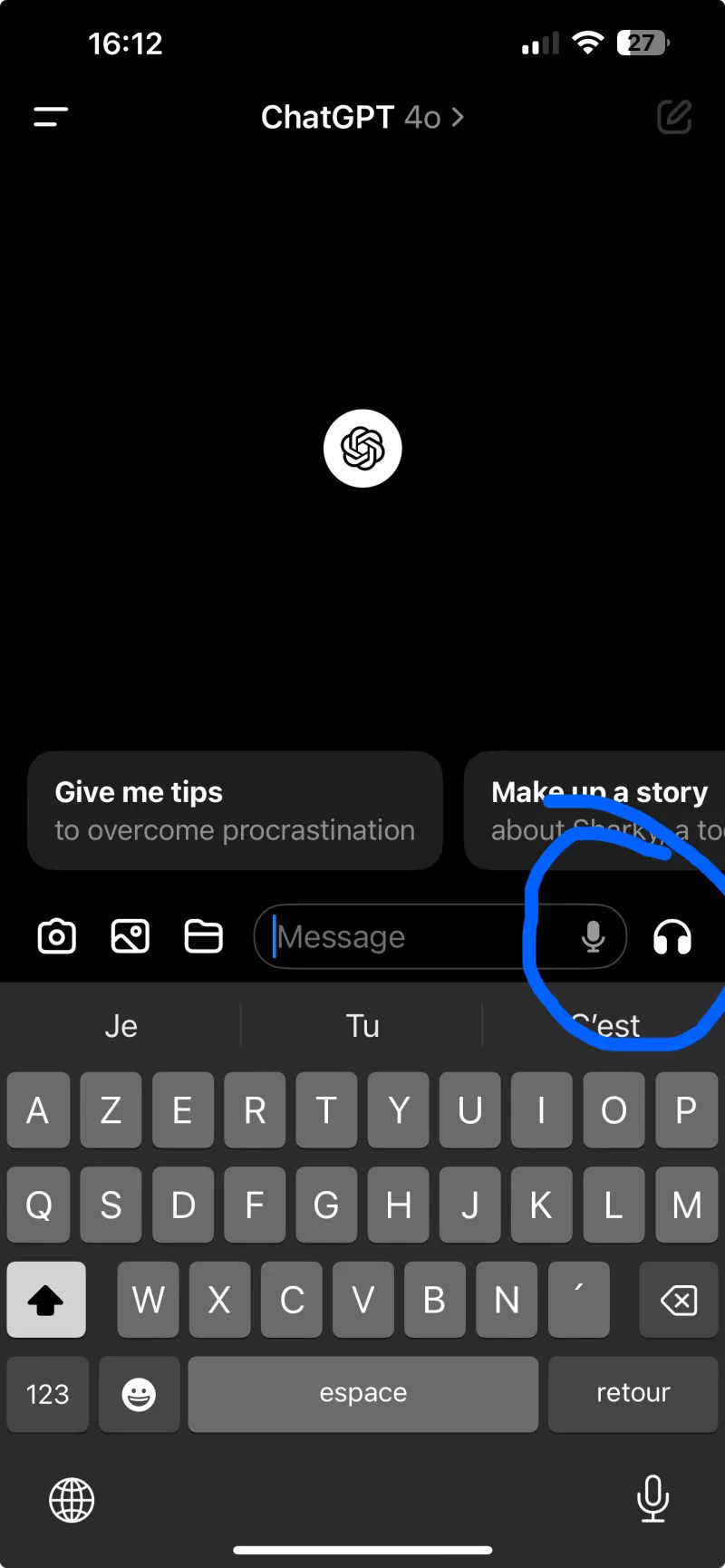Image resolution: width=725 pixels, height=1568 pixels.
Task: Insert the suggested word Je
Action: point(121,1026)
